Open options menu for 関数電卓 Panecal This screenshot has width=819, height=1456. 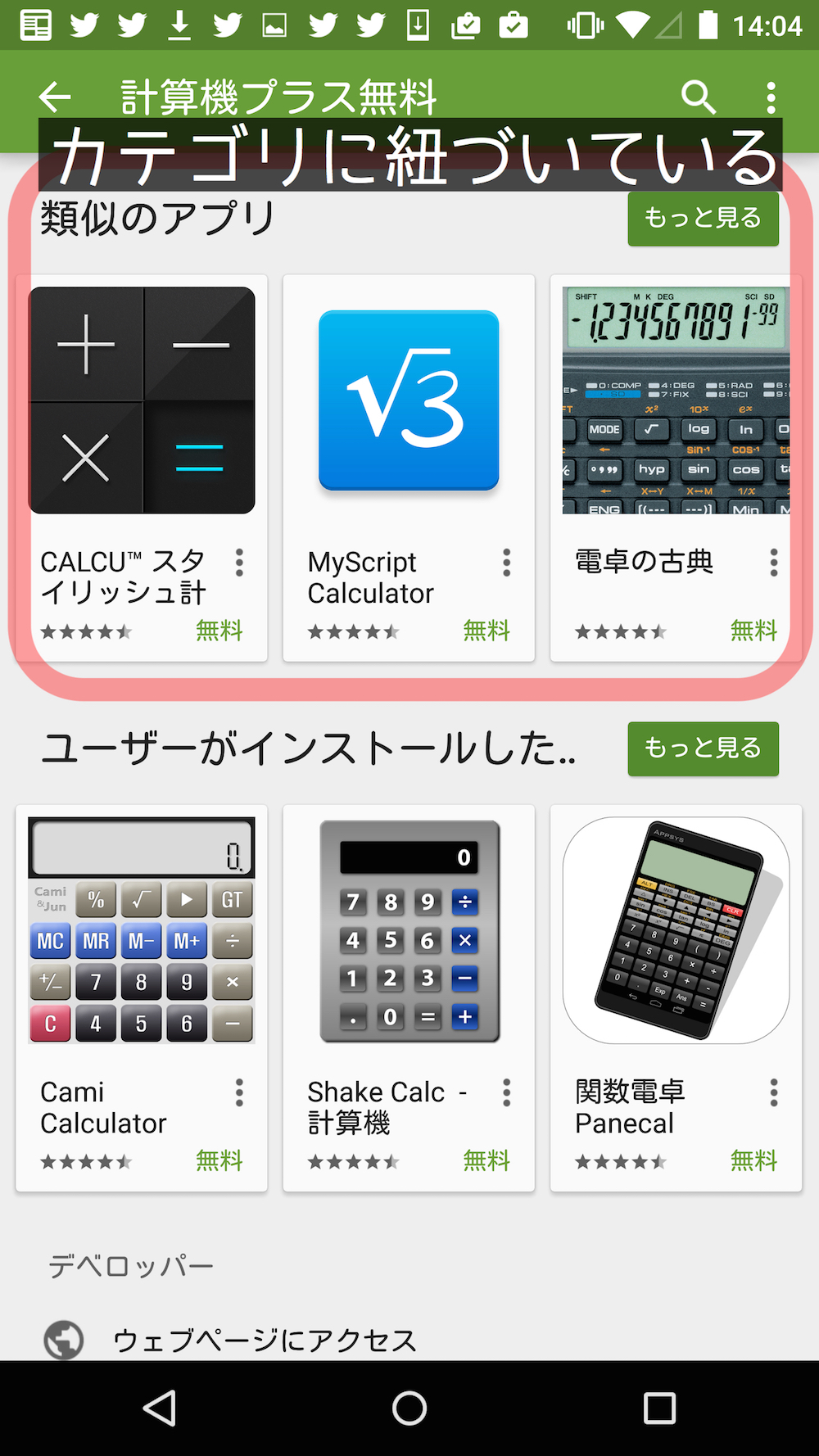[x=774, y=1092]
